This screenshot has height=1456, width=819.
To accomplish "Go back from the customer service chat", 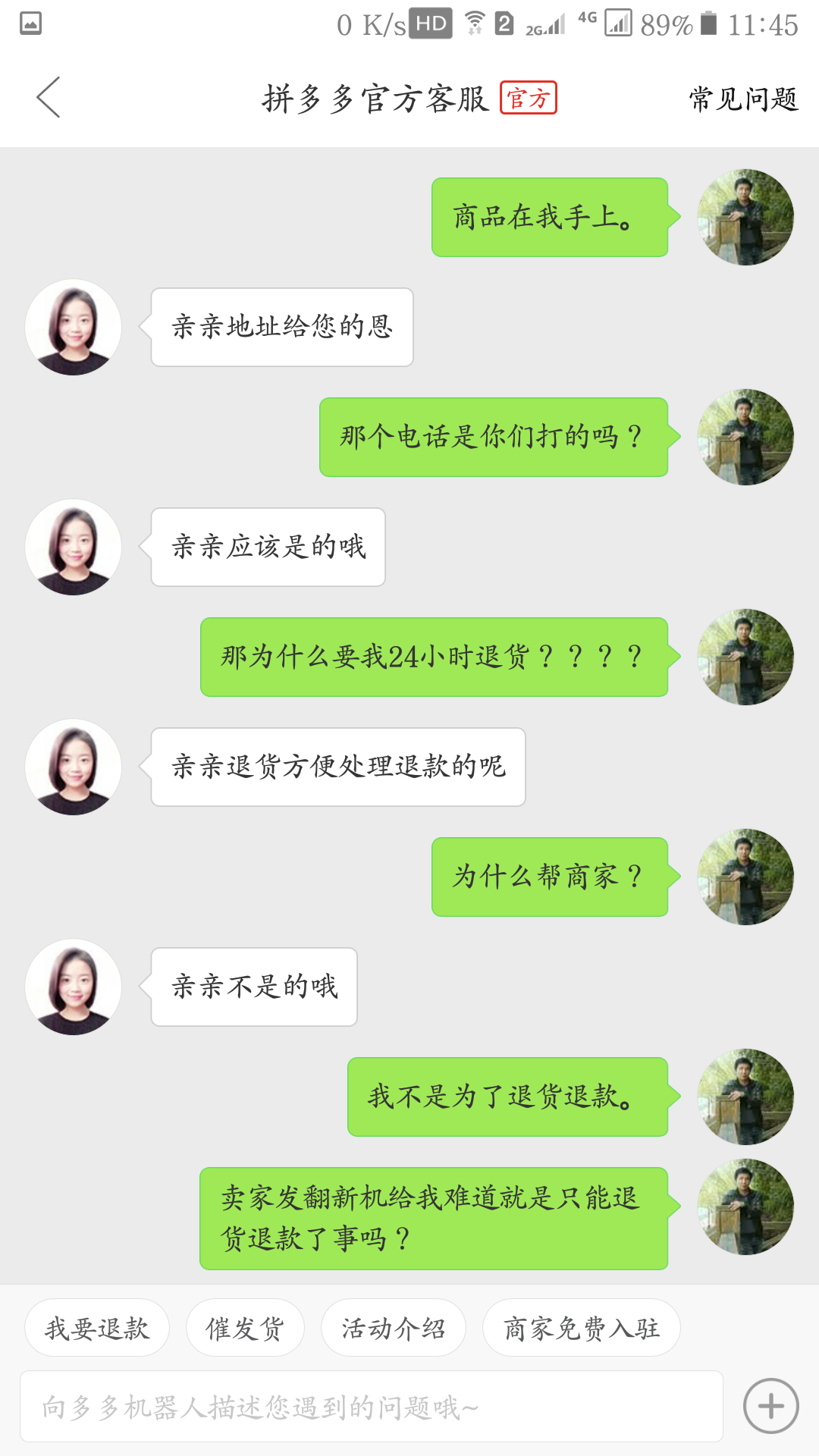I will pos(49,98).
